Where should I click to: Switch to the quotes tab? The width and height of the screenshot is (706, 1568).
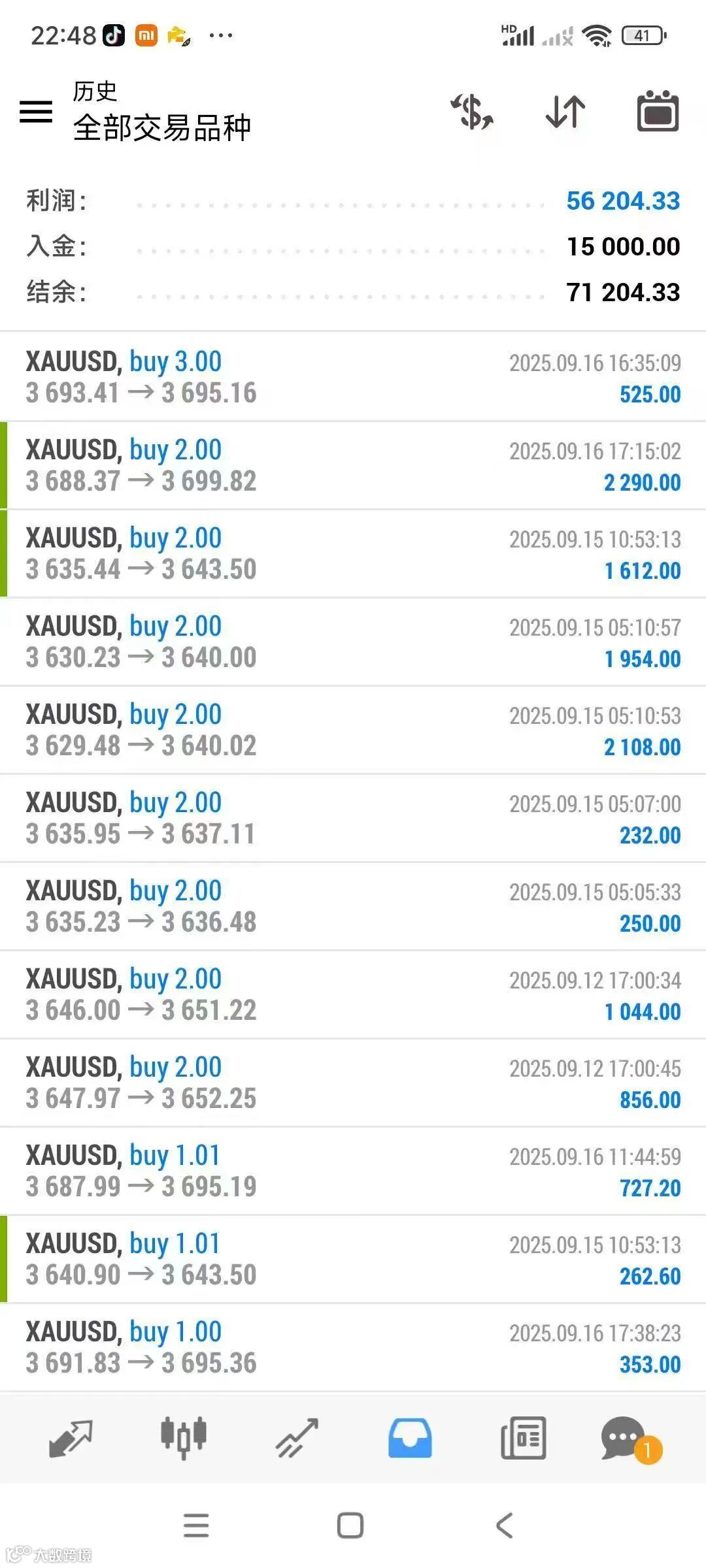pos(71,1438)
